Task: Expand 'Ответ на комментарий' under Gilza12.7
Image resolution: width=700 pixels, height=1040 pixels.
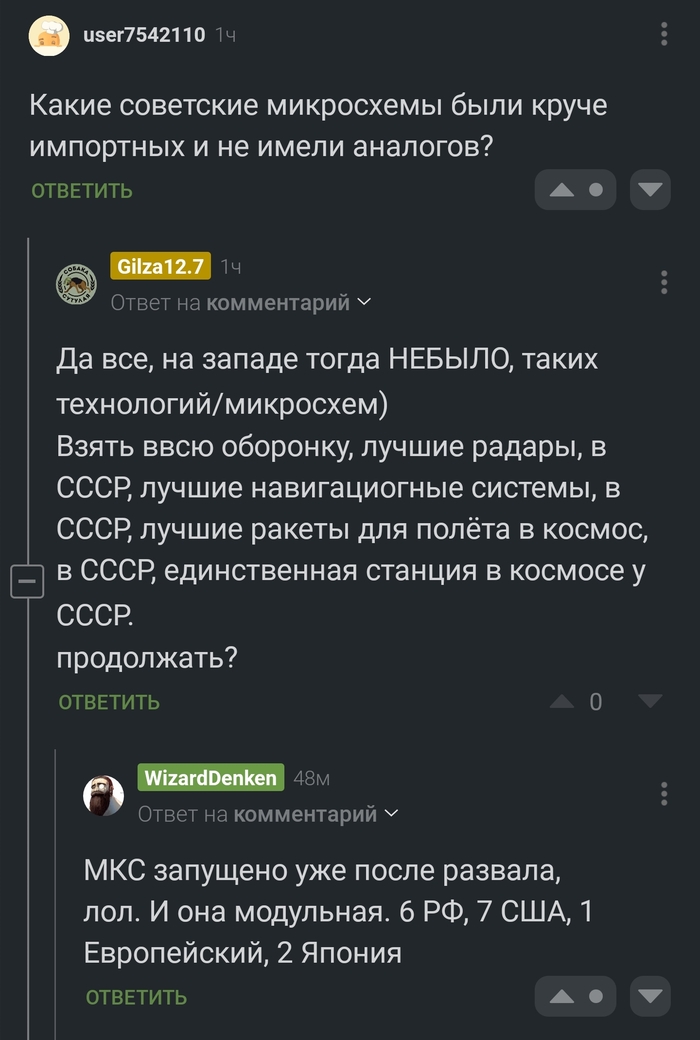Action: point(240,302)
